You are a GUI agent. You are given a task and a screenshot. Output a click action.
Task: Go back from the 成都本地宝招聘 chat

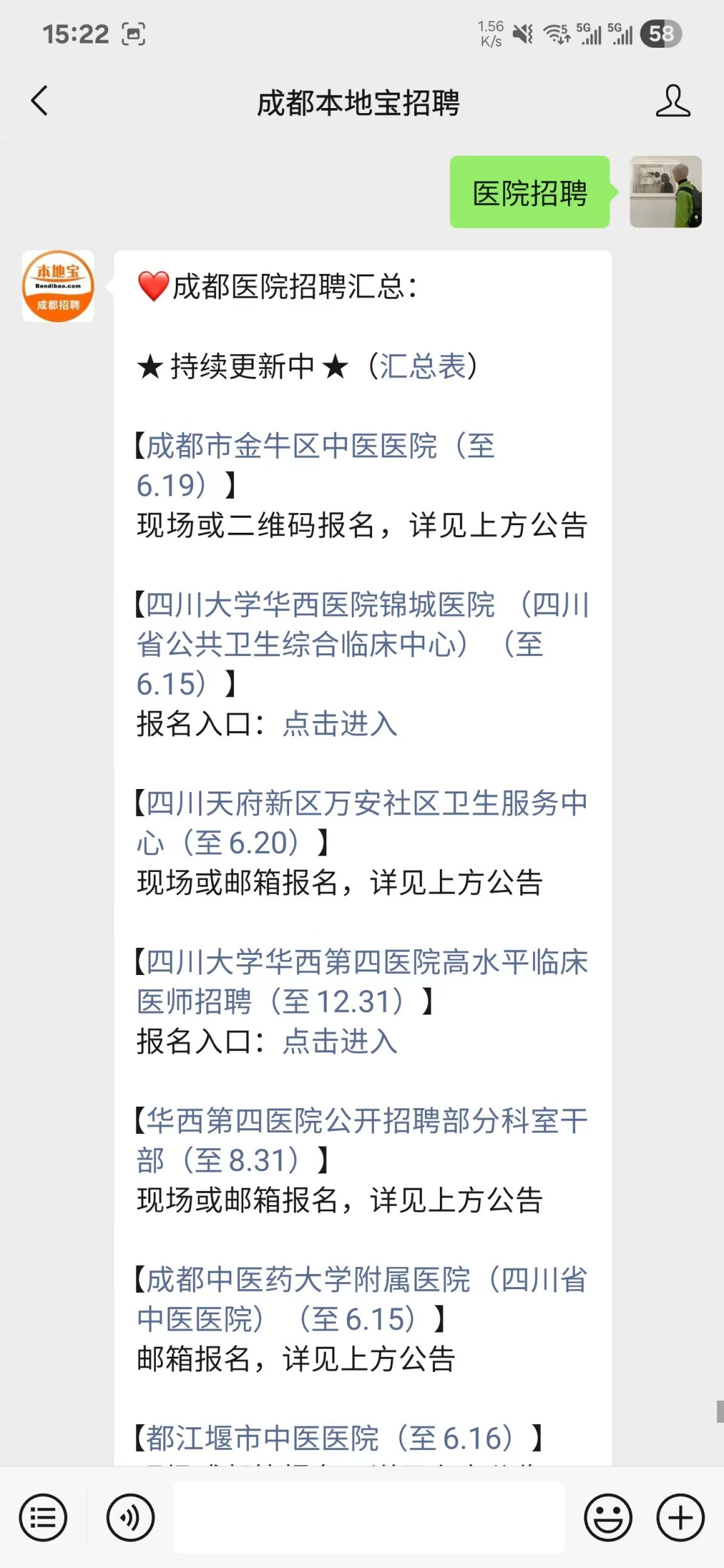click(x=39, y=101)
